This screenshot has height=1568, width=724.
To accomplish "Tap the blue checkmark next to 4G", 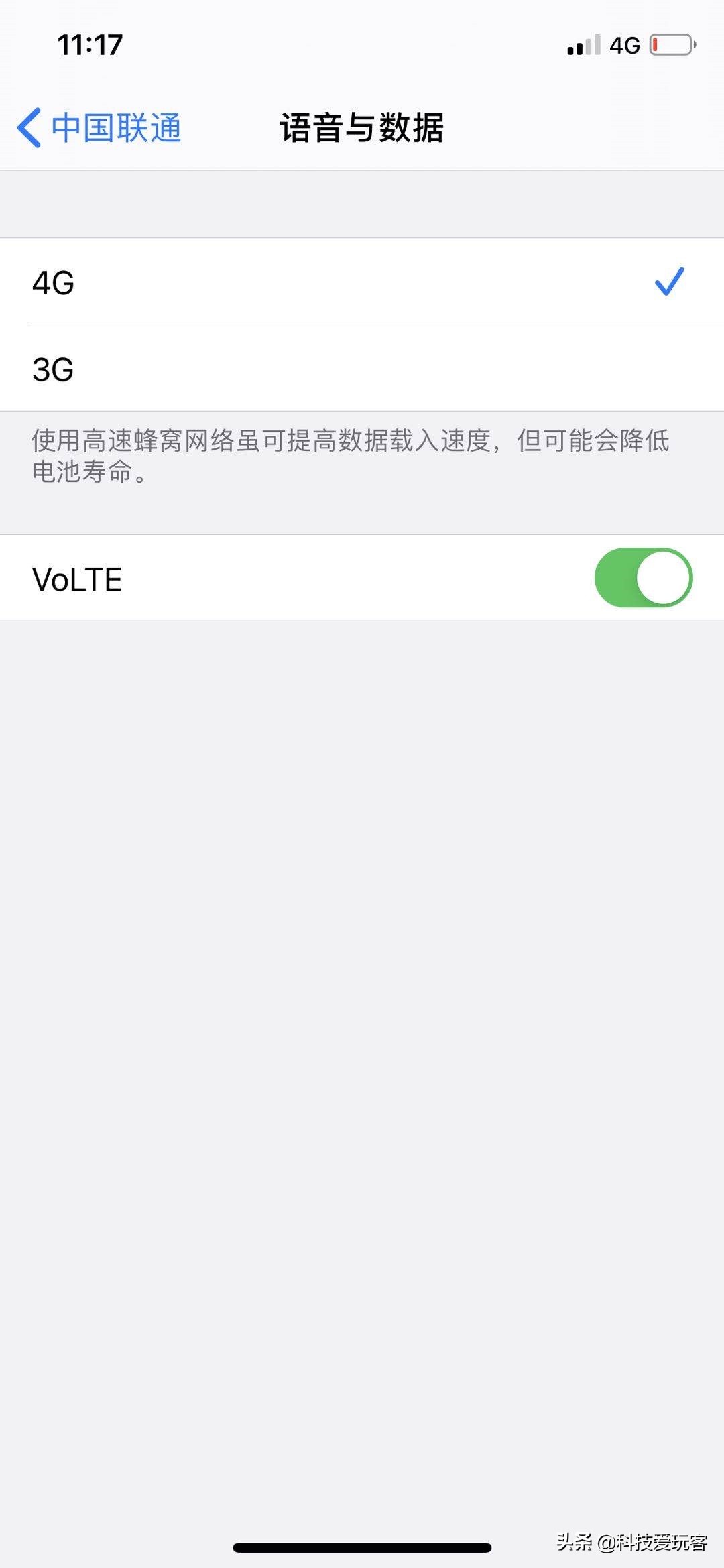I will coord(669,282).
